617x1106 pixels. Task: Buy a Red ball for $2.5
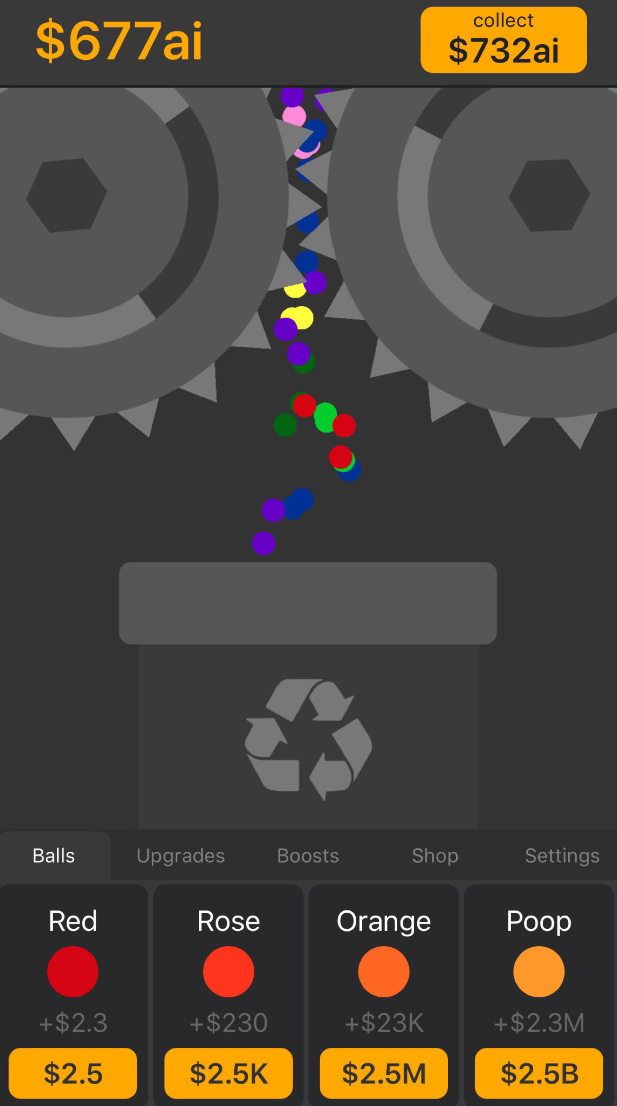[x=73, y=1074]
